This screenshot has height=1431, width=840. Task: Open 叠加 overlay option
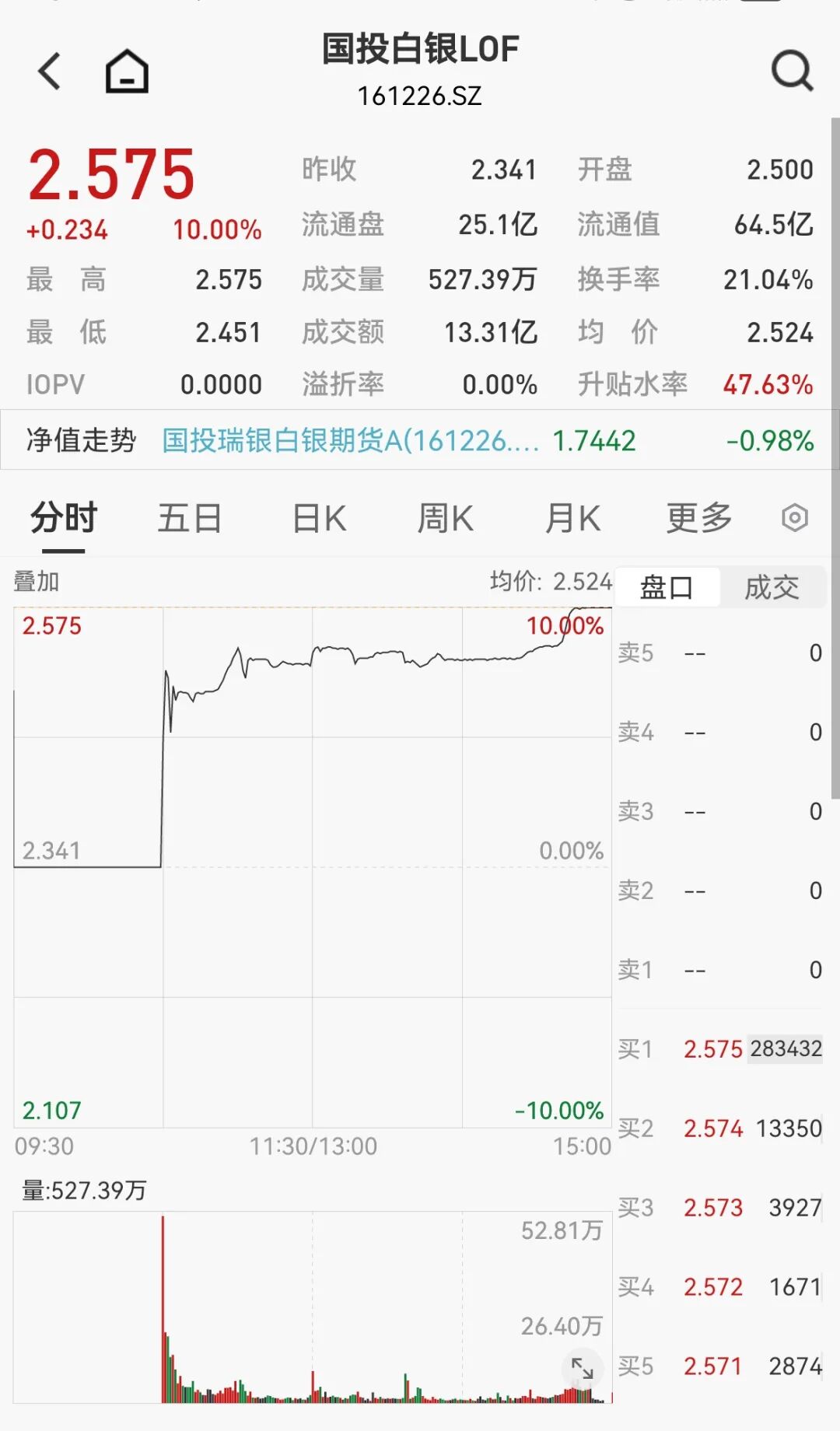[37, 582]
